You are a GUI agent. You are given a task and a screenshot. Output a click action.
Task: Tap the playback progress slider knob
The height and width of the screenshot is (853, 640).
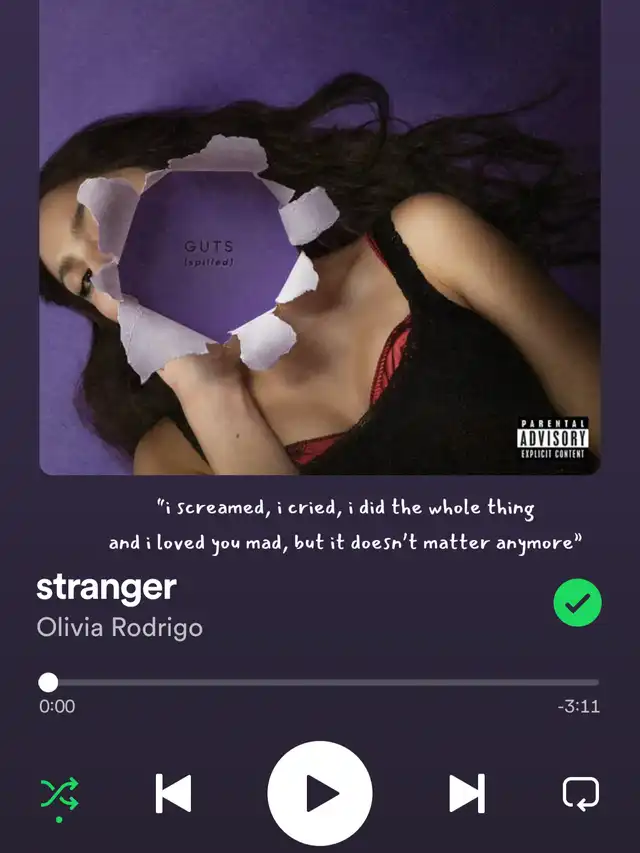(x=48, y=682)
